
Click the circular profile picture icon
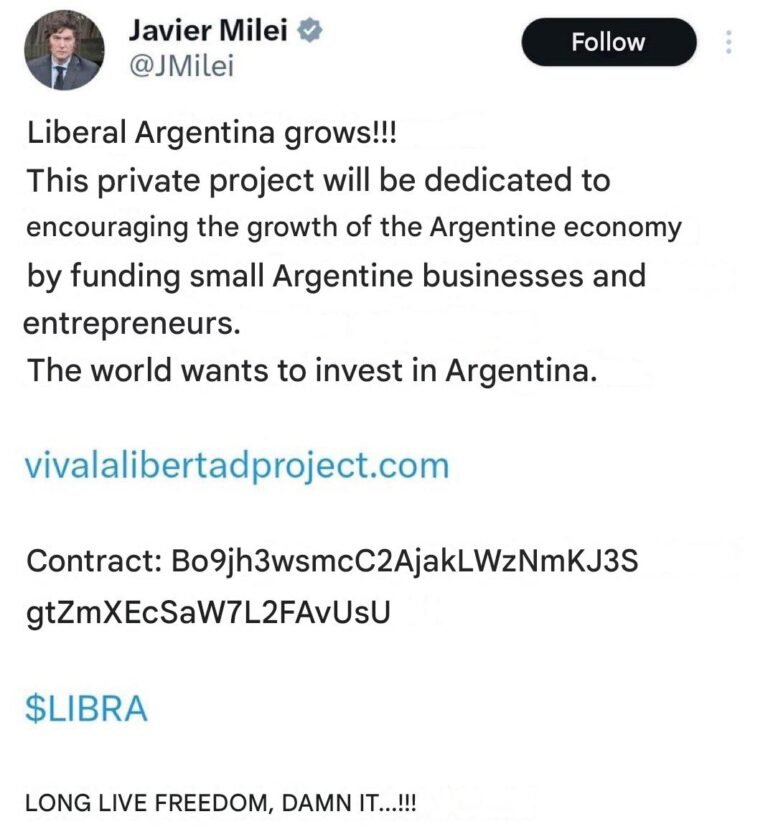pyautogui.click(x=65, y=48)
